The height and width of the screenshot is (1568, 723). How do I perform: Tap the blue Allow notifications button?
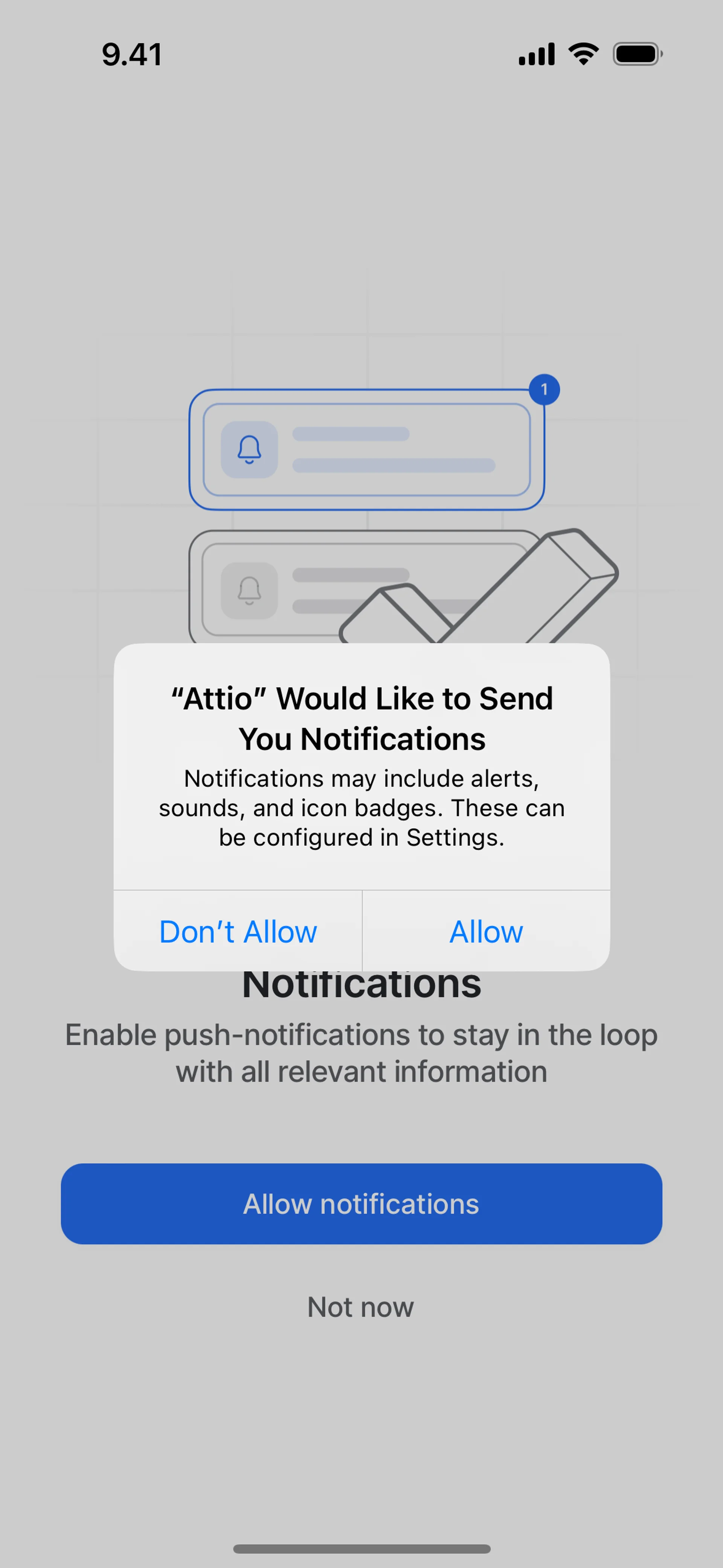click(x=361, y=1203)
